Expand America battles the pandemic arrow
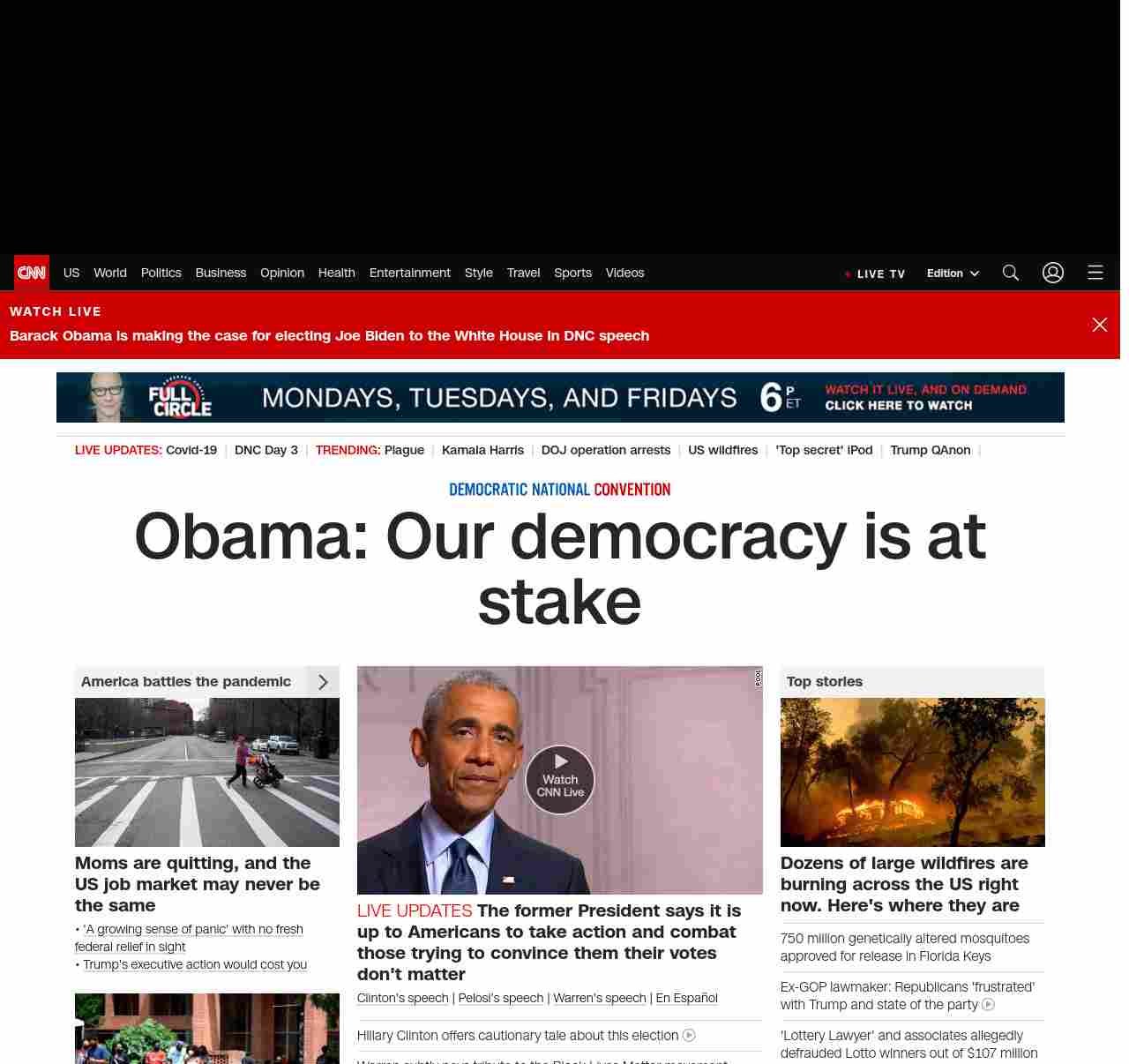1129x1064 pixels. click(x=323, y=682)
